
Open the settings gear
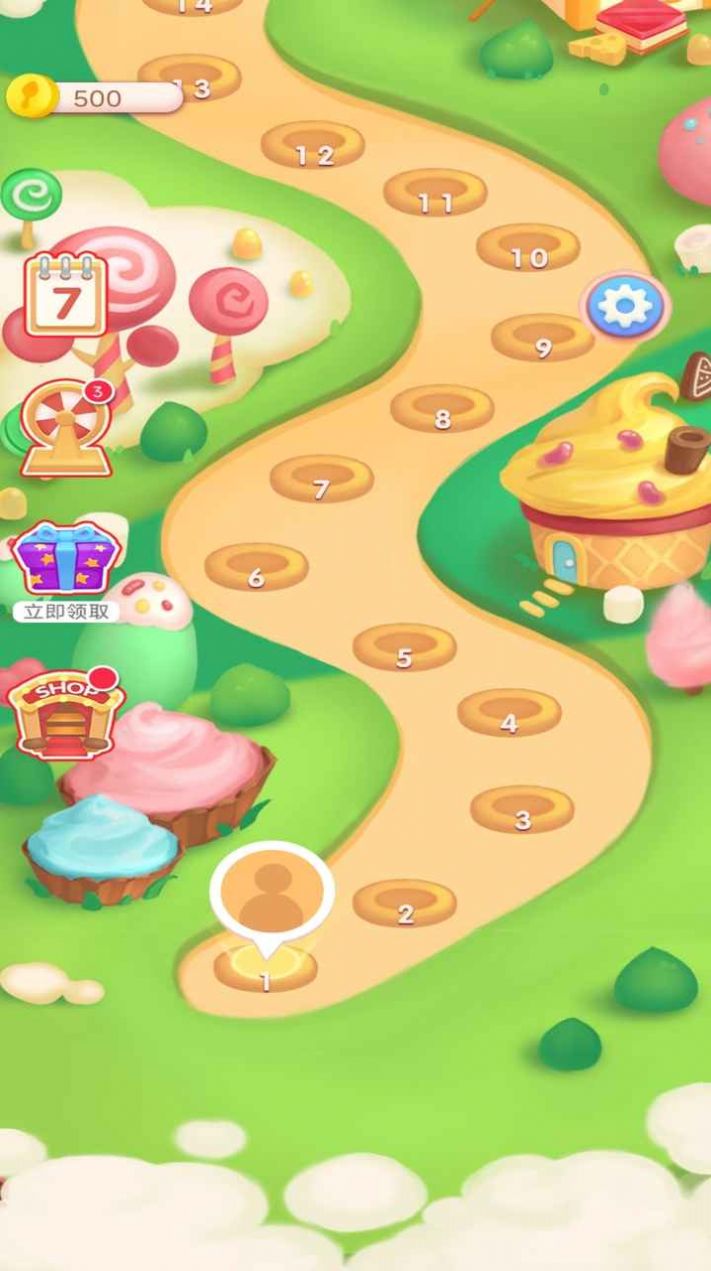pyautogui.click(x=624, y=307)
